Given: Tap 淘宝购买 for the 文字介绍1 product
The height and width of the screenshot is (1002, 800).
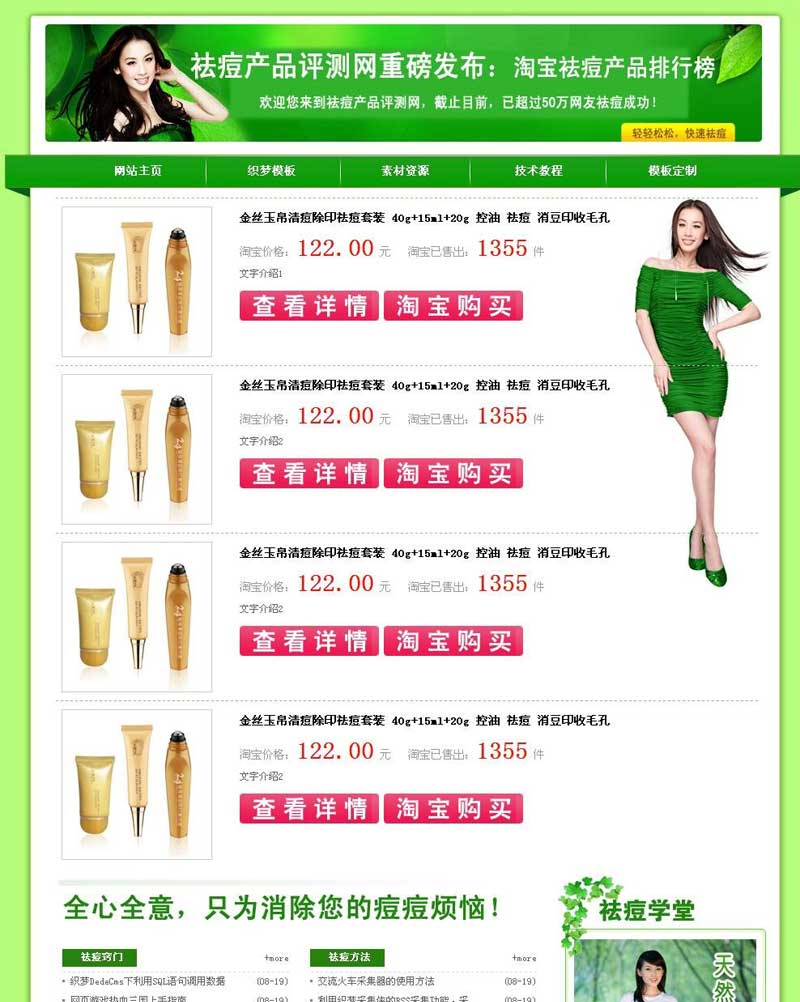Looking at the screenshot, I should coord(453,306).
